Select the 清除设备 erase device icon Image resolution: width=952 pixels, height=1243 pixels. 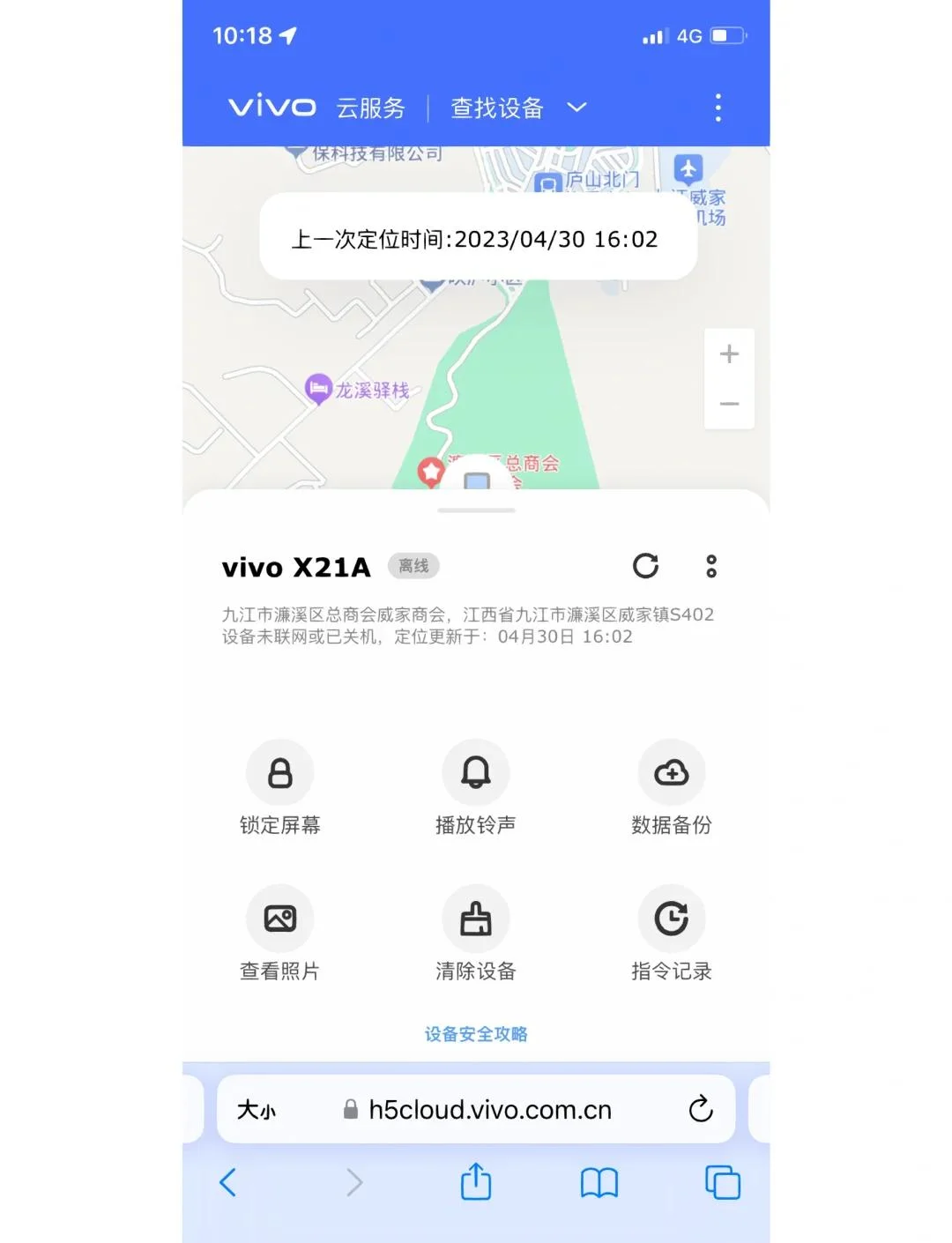[x=476, y=919]
